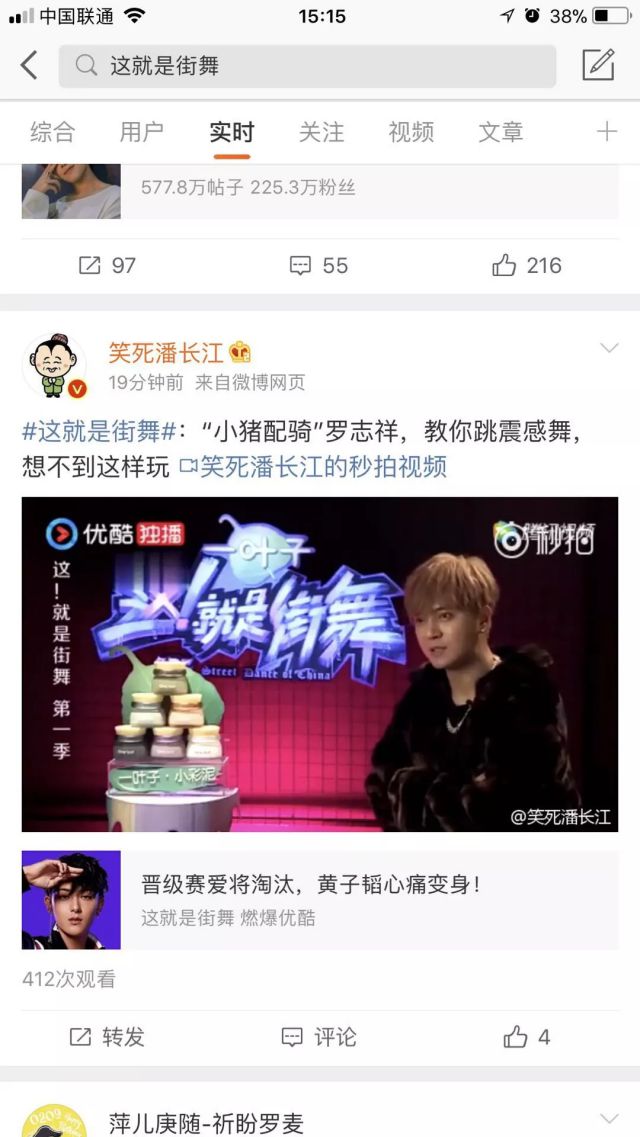Like the post with 216 likes
This screenshot has height=1137, width=640.
pos(527,266)
